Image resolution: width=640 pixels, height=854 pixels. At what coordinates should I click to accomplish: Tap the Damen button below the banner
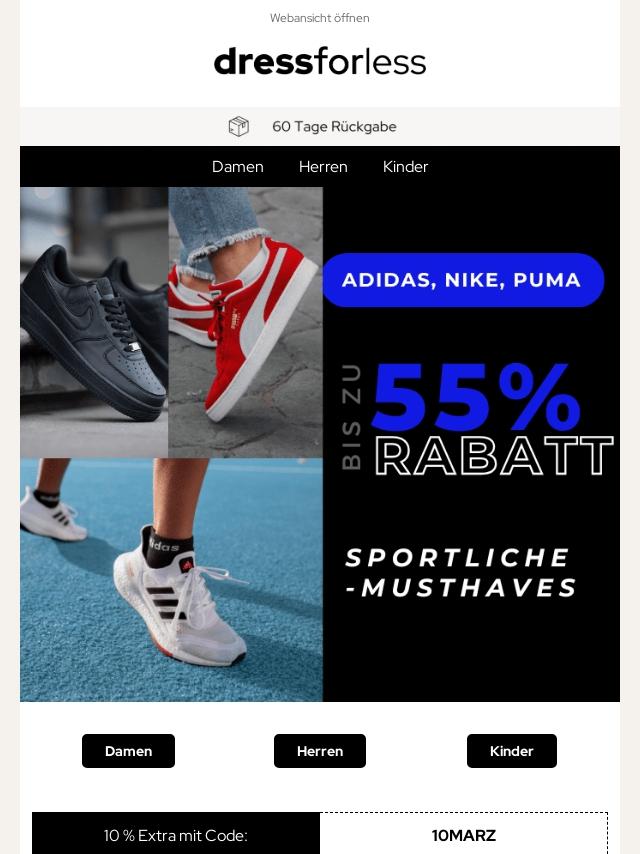point(128,751)
